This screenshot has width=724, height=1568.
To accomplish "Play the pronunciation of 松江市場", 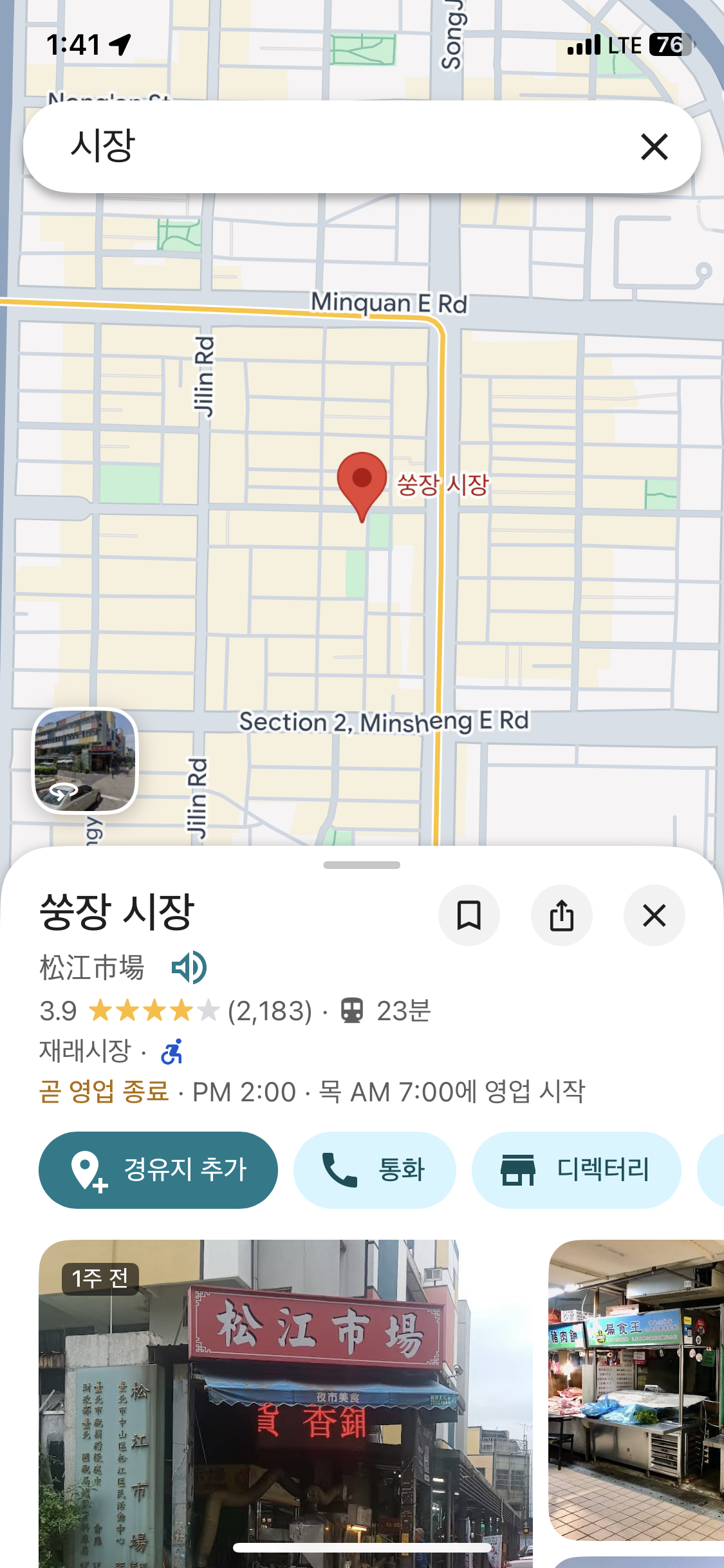I will pyautogui.click(x=189, y=967).
